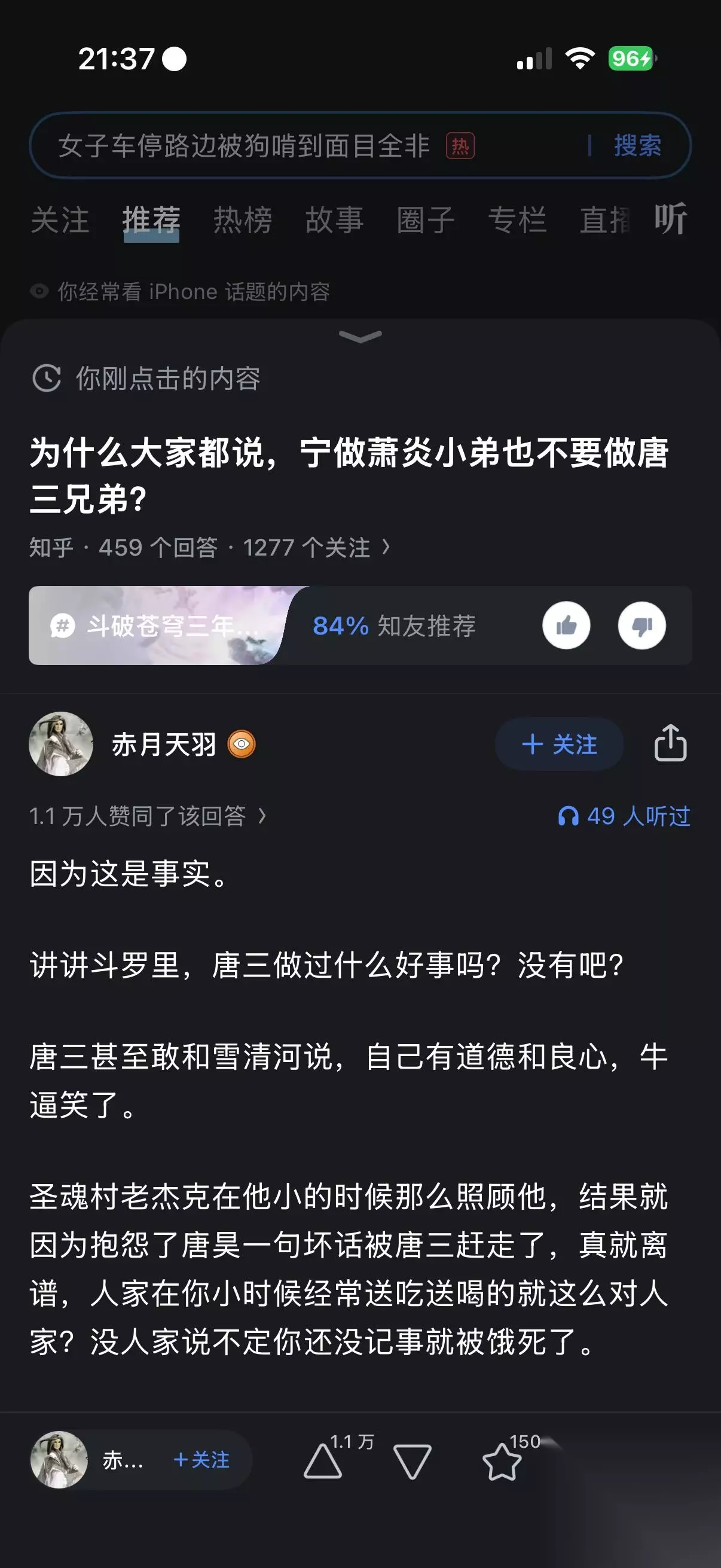The height and width of the screenshot is (1568, 721).
Task: Give a thumbs up to recommend the topic
Action: point(566,625)
